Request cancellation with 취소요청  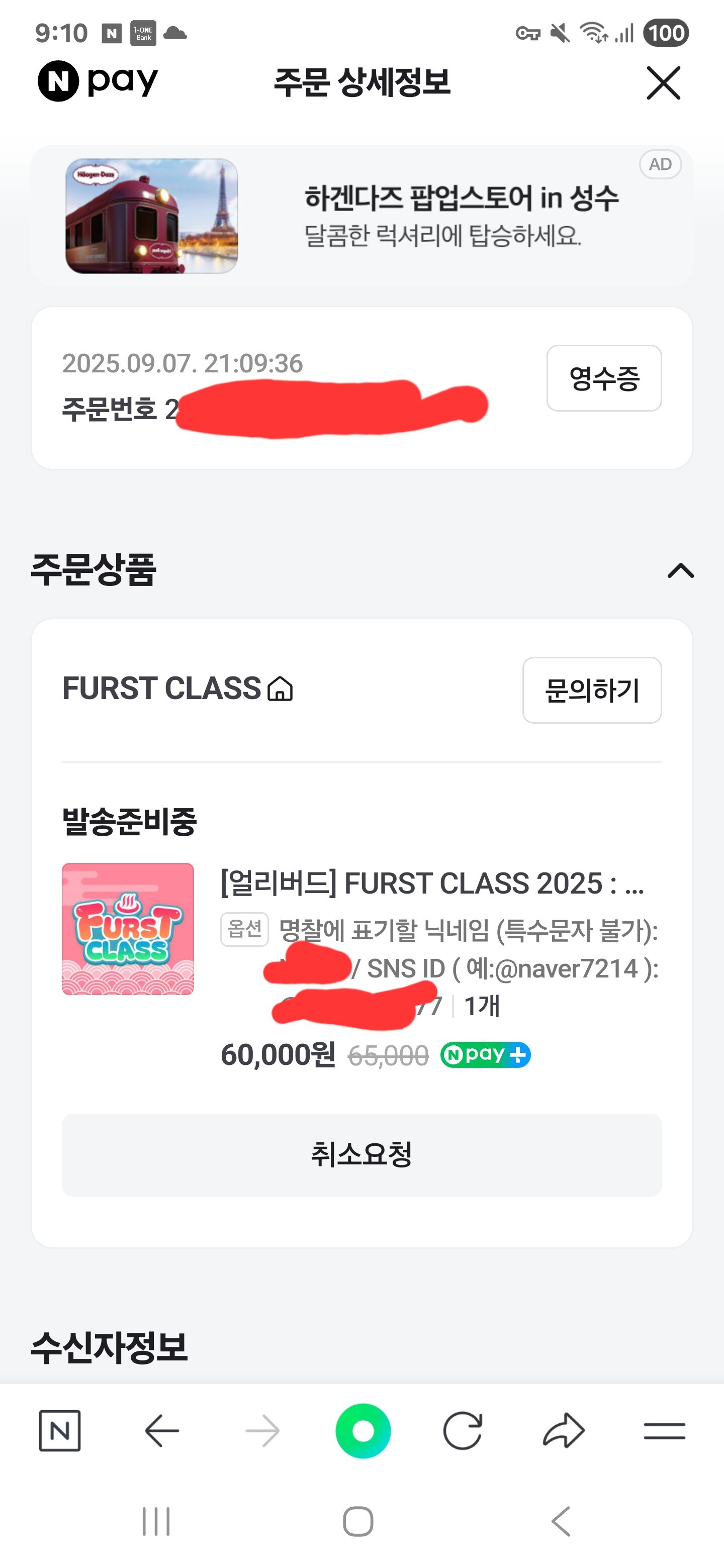tap(361, 1155)
